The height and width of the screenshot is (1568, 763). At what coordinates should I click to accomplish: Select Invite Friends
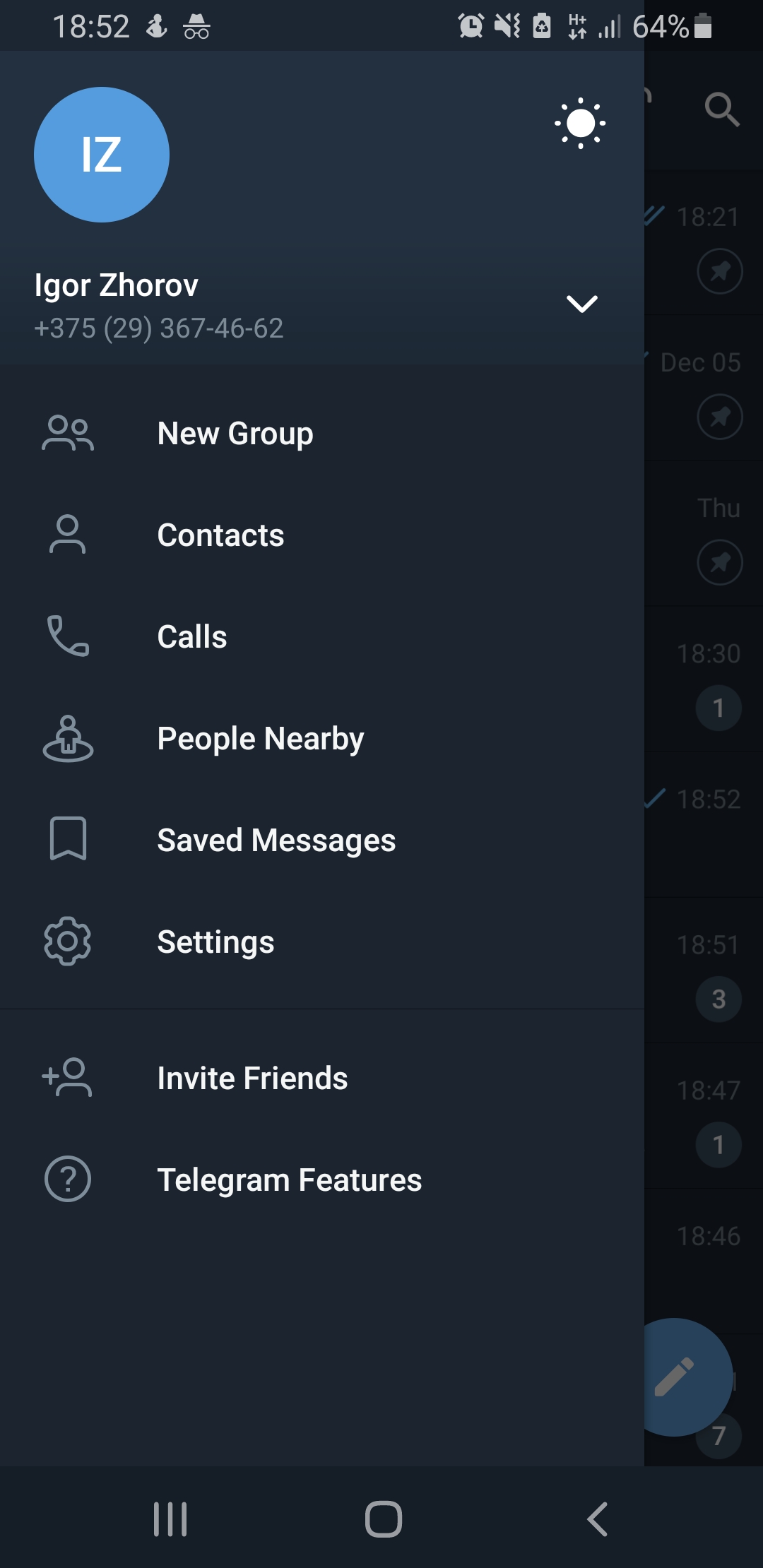(322, 1079)
